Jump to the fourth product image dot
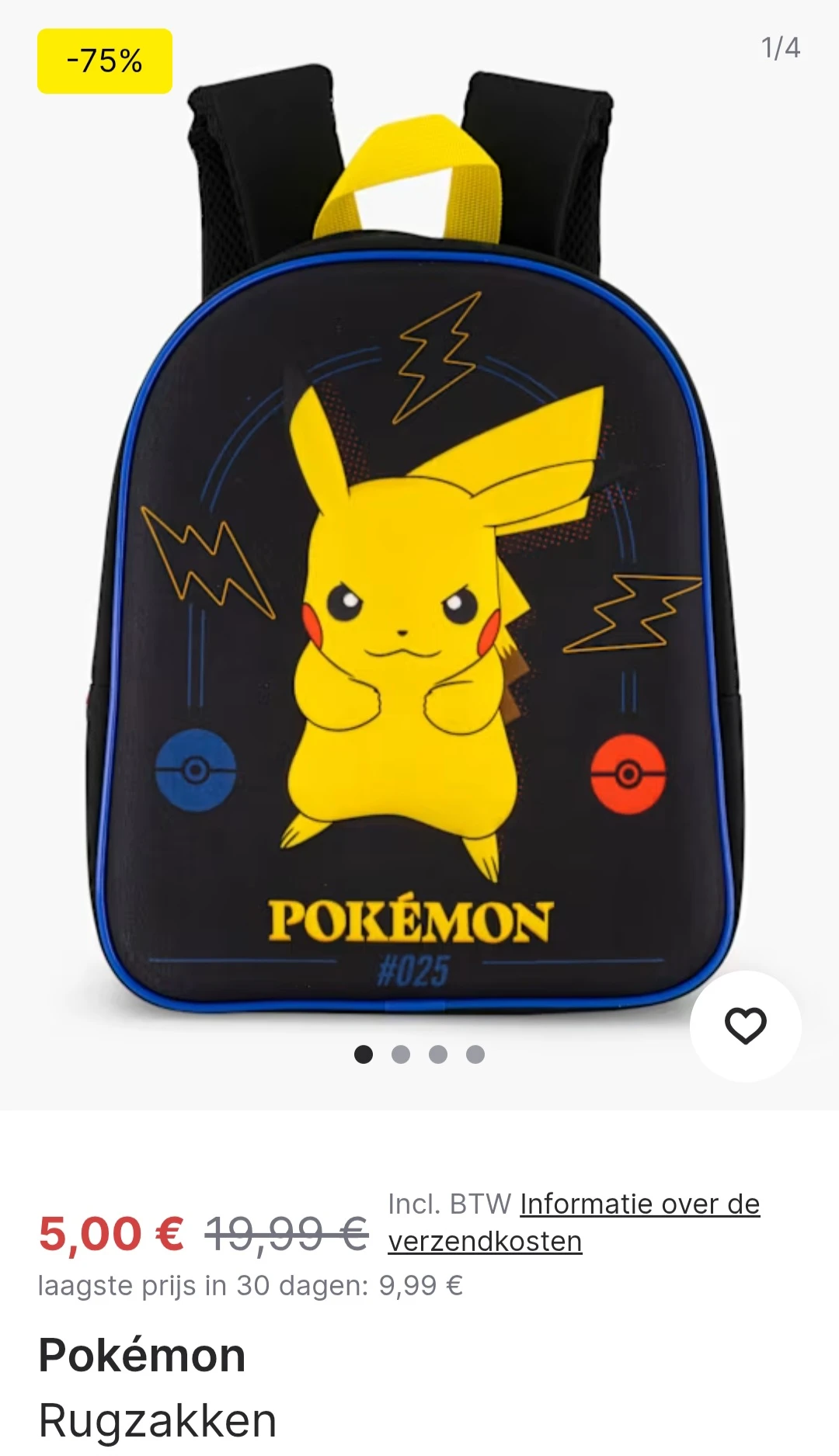Image resolution: width=839 pixels, height=1456 pixels. click(x=475, y=1054)
